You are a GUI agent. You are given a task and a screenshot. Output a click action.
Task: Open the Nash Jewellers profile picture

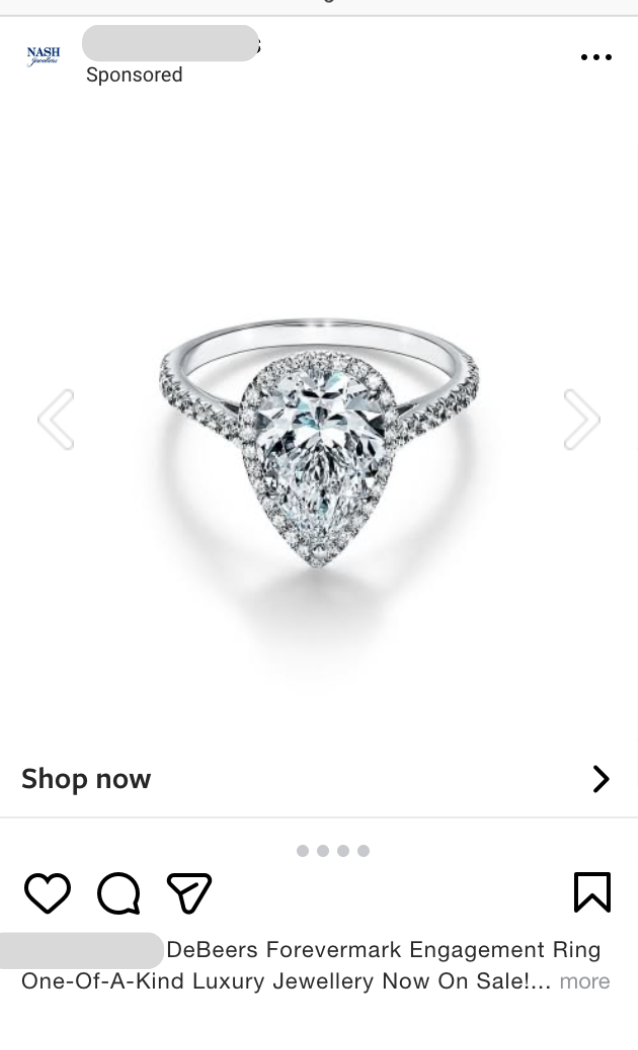pyautogui.click(x=43, y=56)
